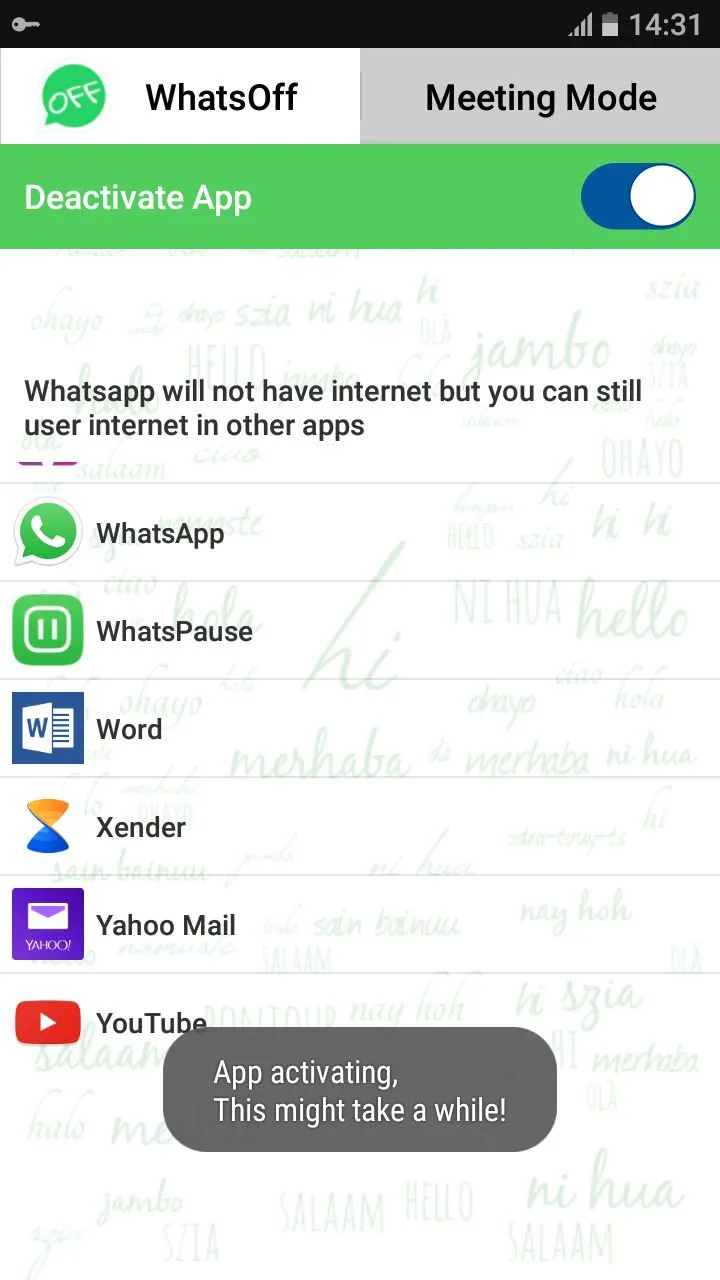Select Xender from the list
This screenshot has width=720, height=1280.
(x=360, y=826)
